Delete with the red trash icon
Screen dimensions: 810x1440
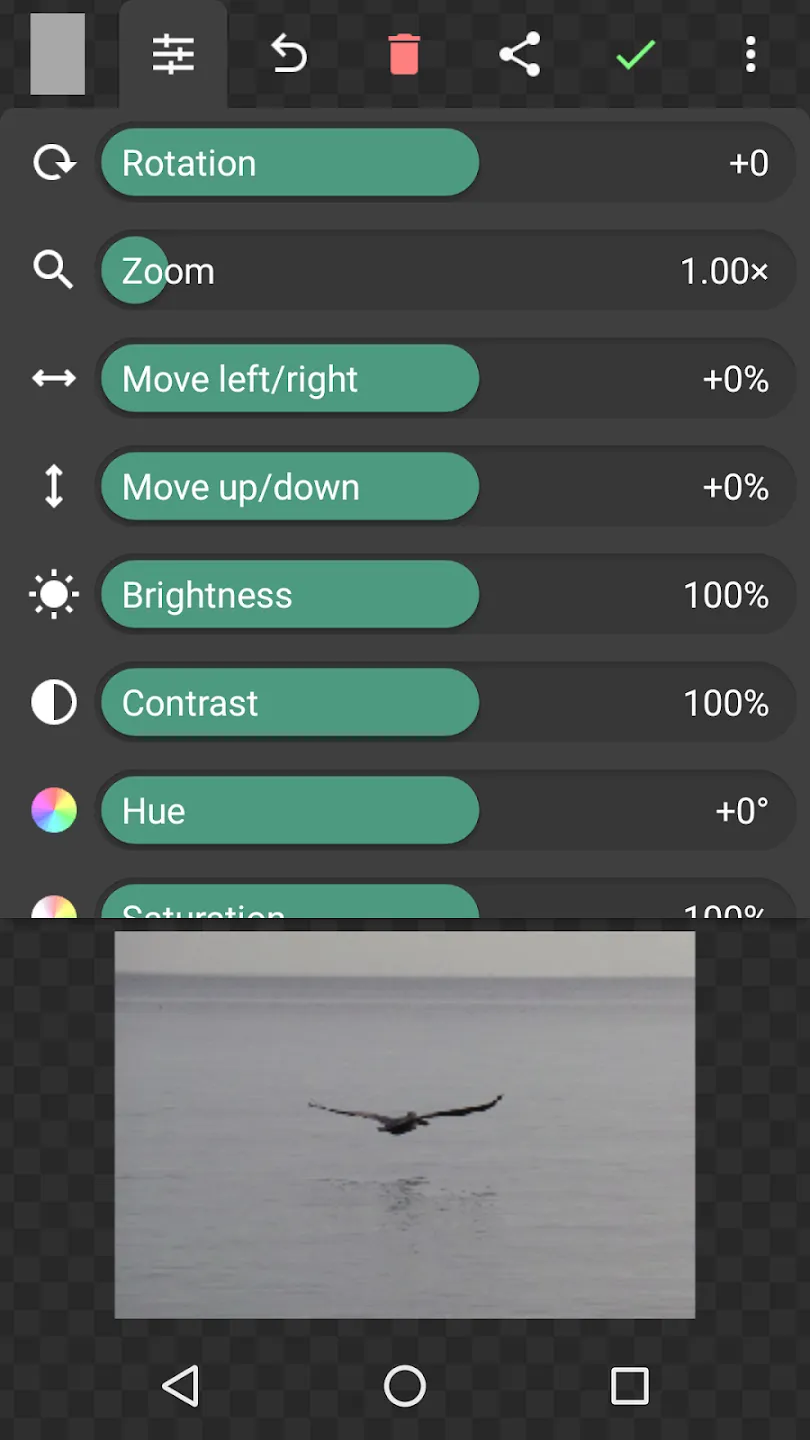pos(404,54)
